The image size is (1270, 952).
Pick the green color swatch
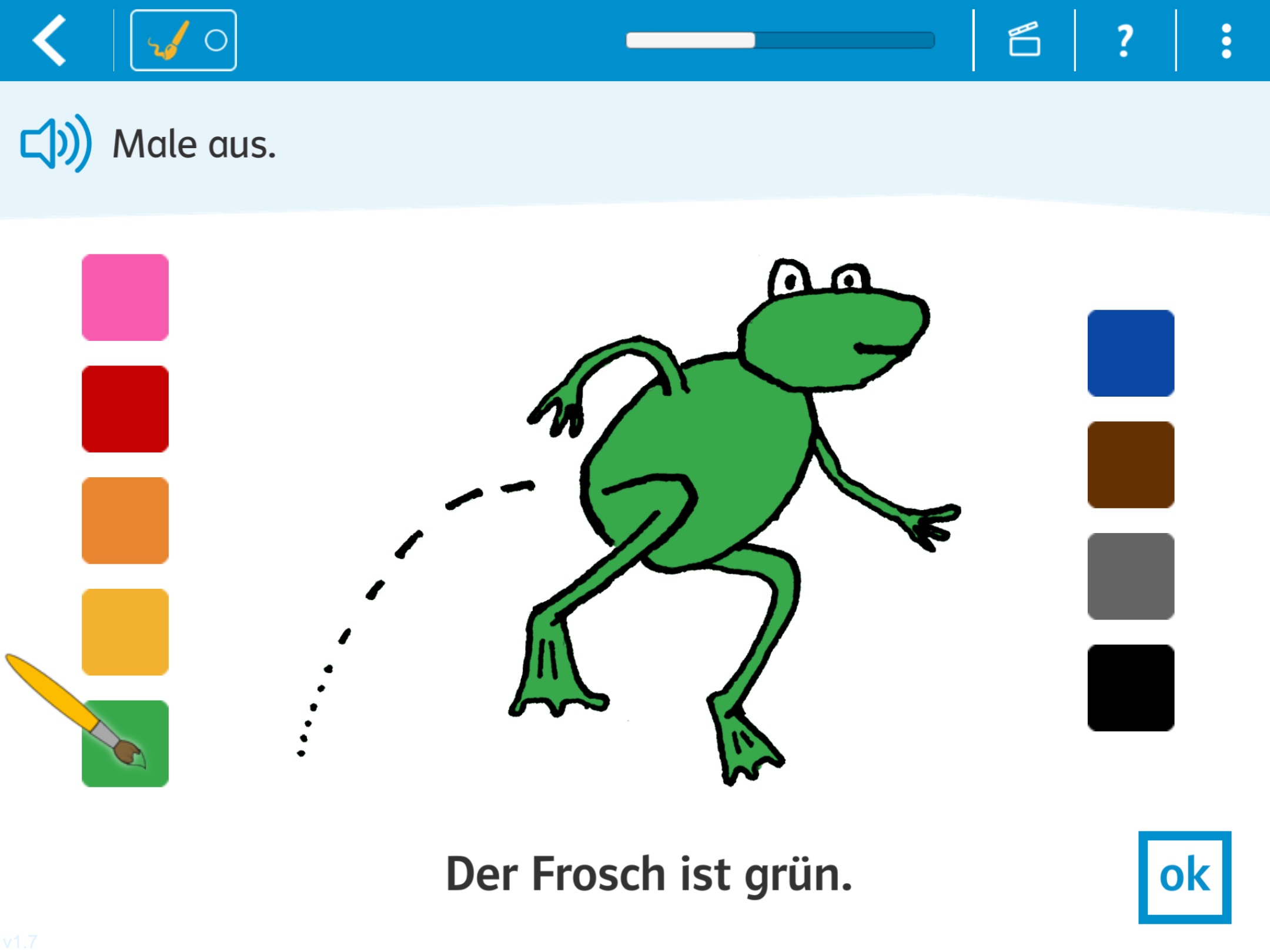pyautogui.click(x=125, y=744)
